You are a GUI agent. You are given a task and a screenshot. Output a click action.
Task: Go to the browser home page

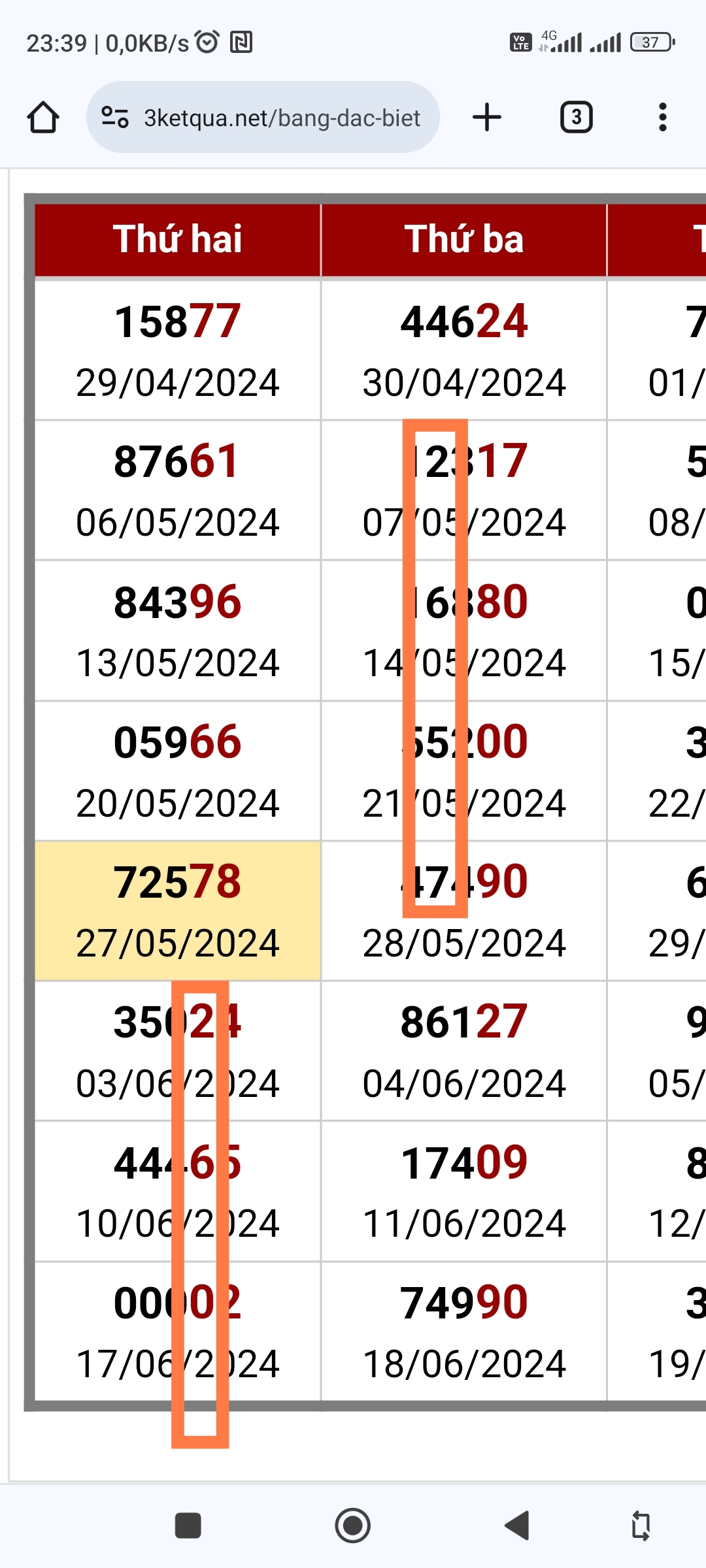(43, 118)
